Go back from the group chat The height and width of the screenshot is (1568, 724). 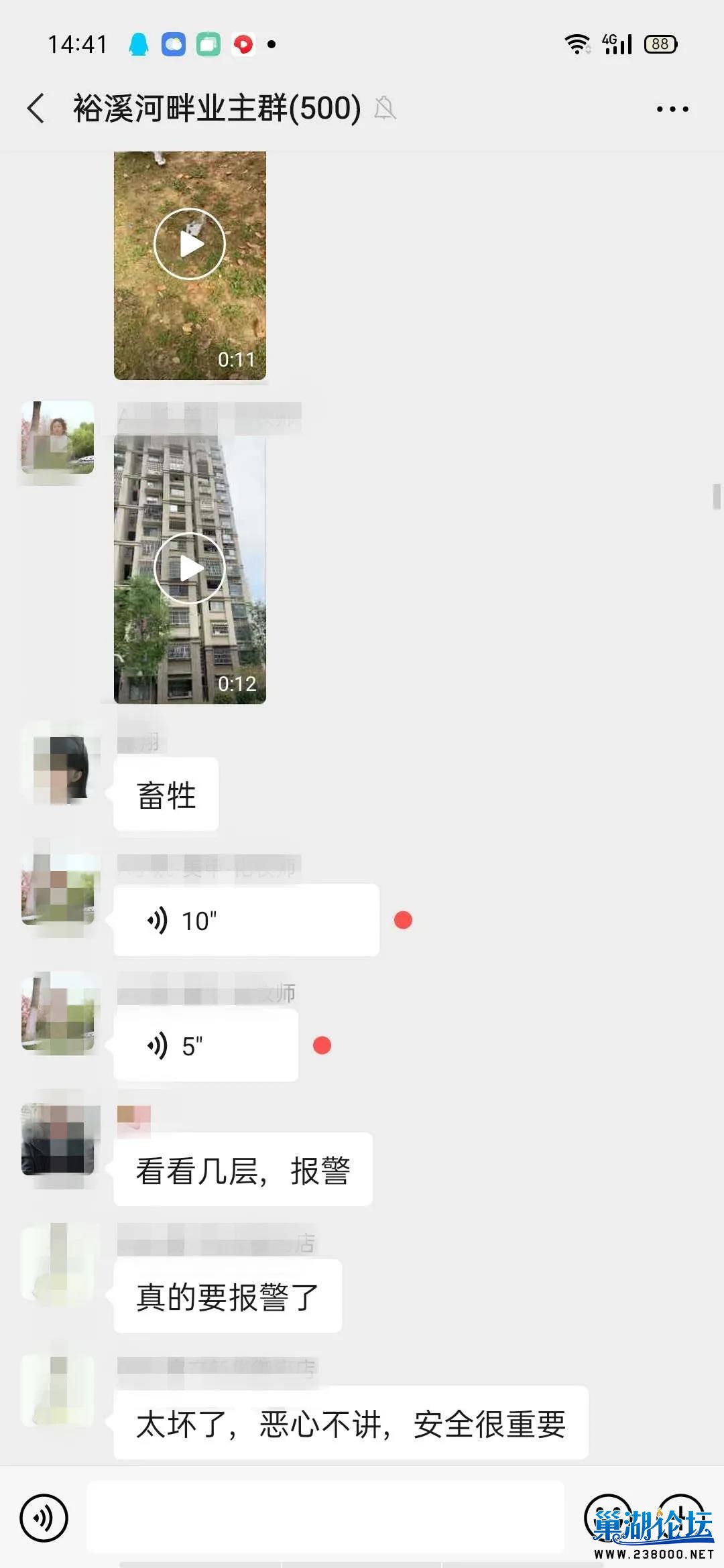coord(36,109)
